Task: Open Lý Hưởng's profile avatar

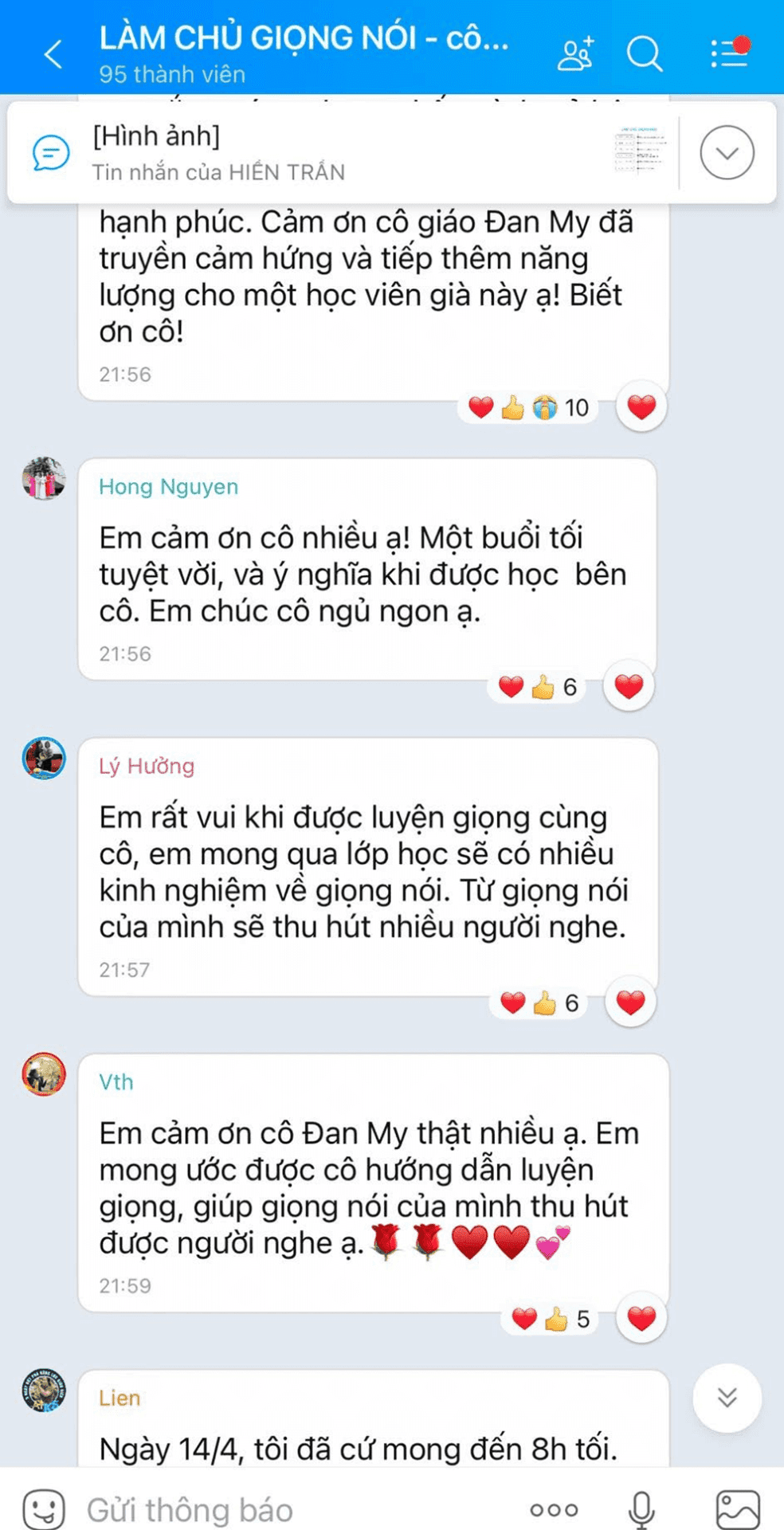Action: point(44,758)
